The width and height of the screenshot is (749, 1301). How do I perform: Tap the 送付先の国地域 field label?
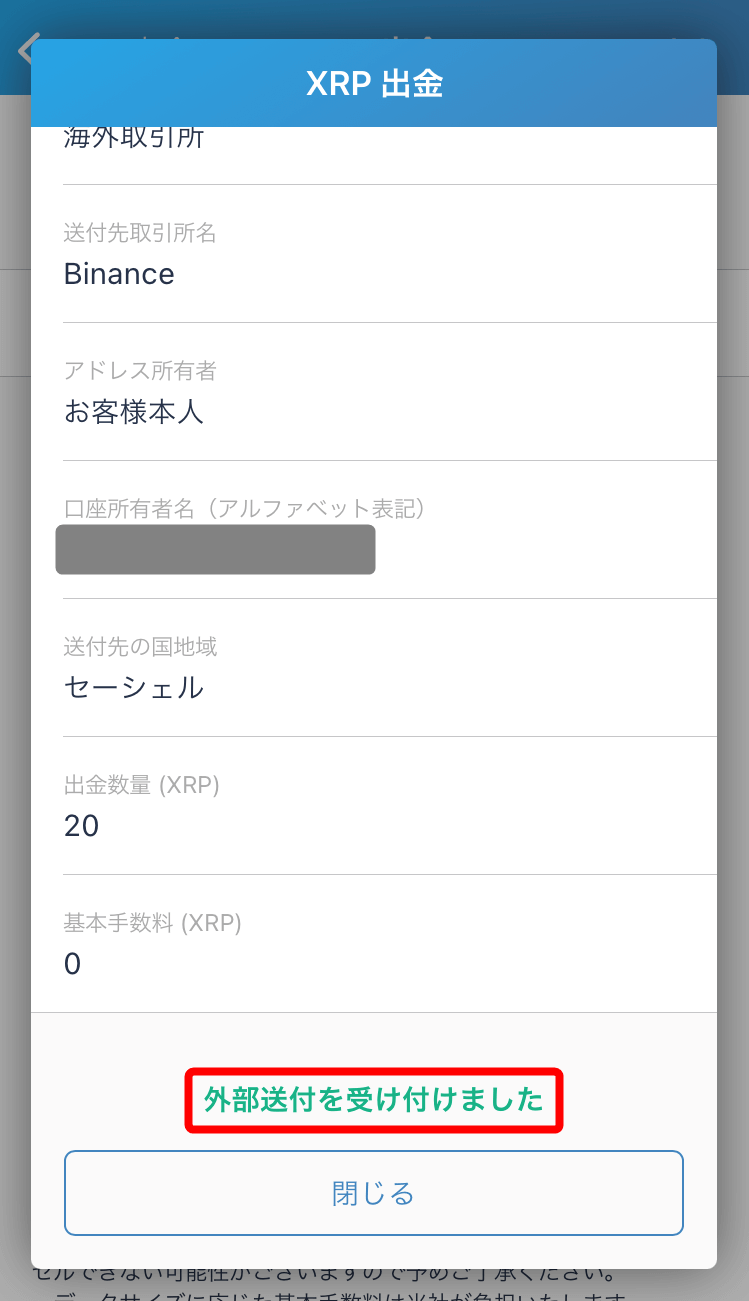pos(141,647)
